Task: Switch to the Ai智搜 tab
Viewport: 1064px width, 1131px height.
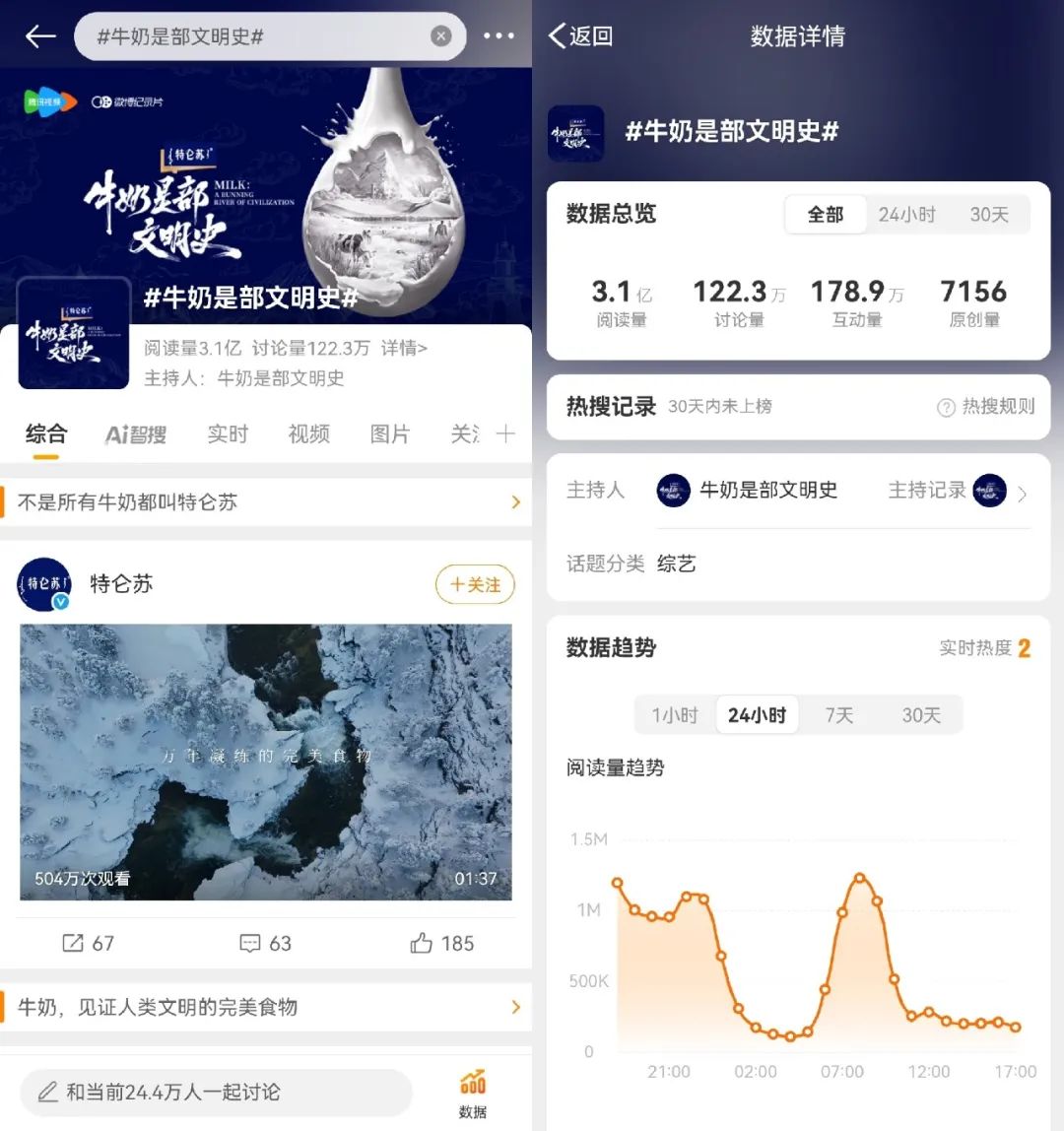Action: (x=136, y=434)
